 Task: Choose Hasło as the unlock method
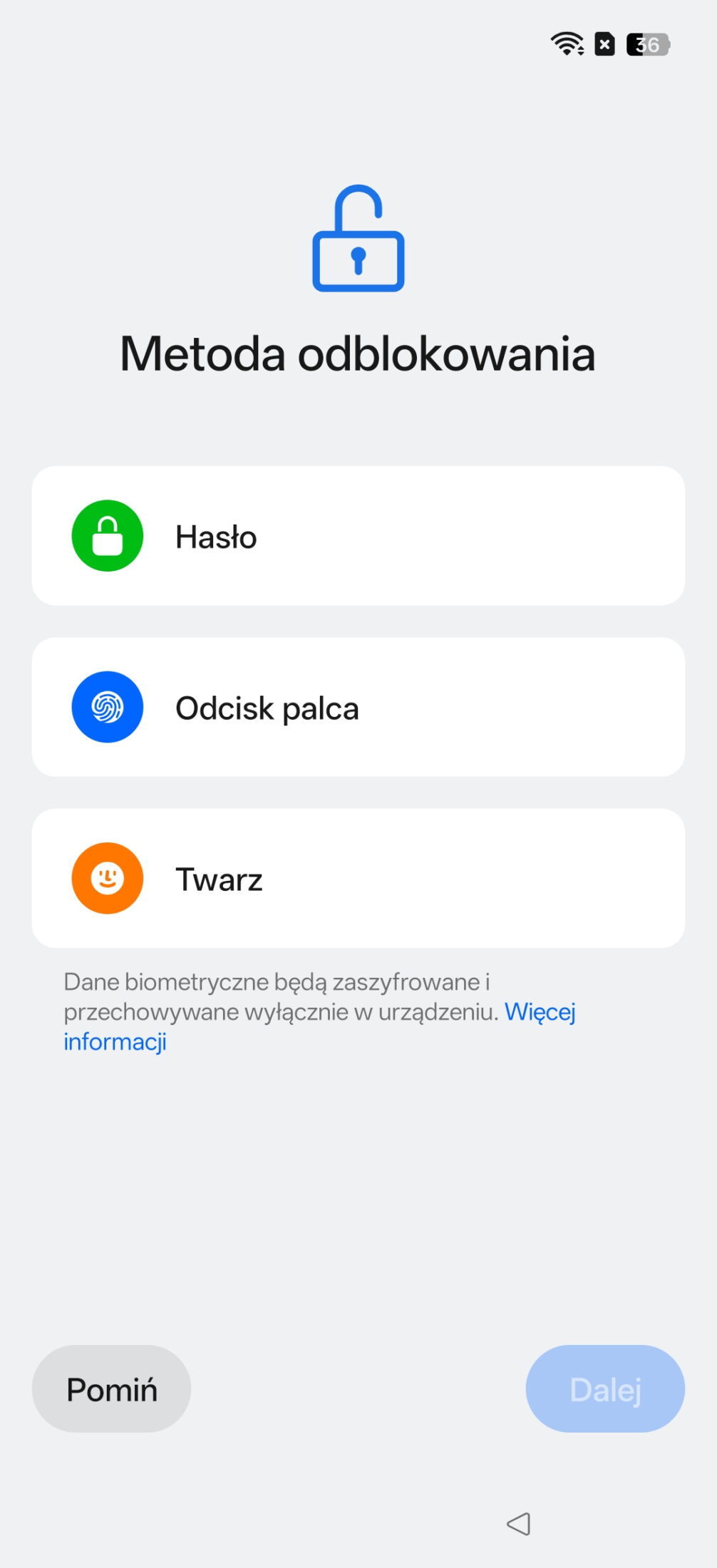(x=358, y=536)
